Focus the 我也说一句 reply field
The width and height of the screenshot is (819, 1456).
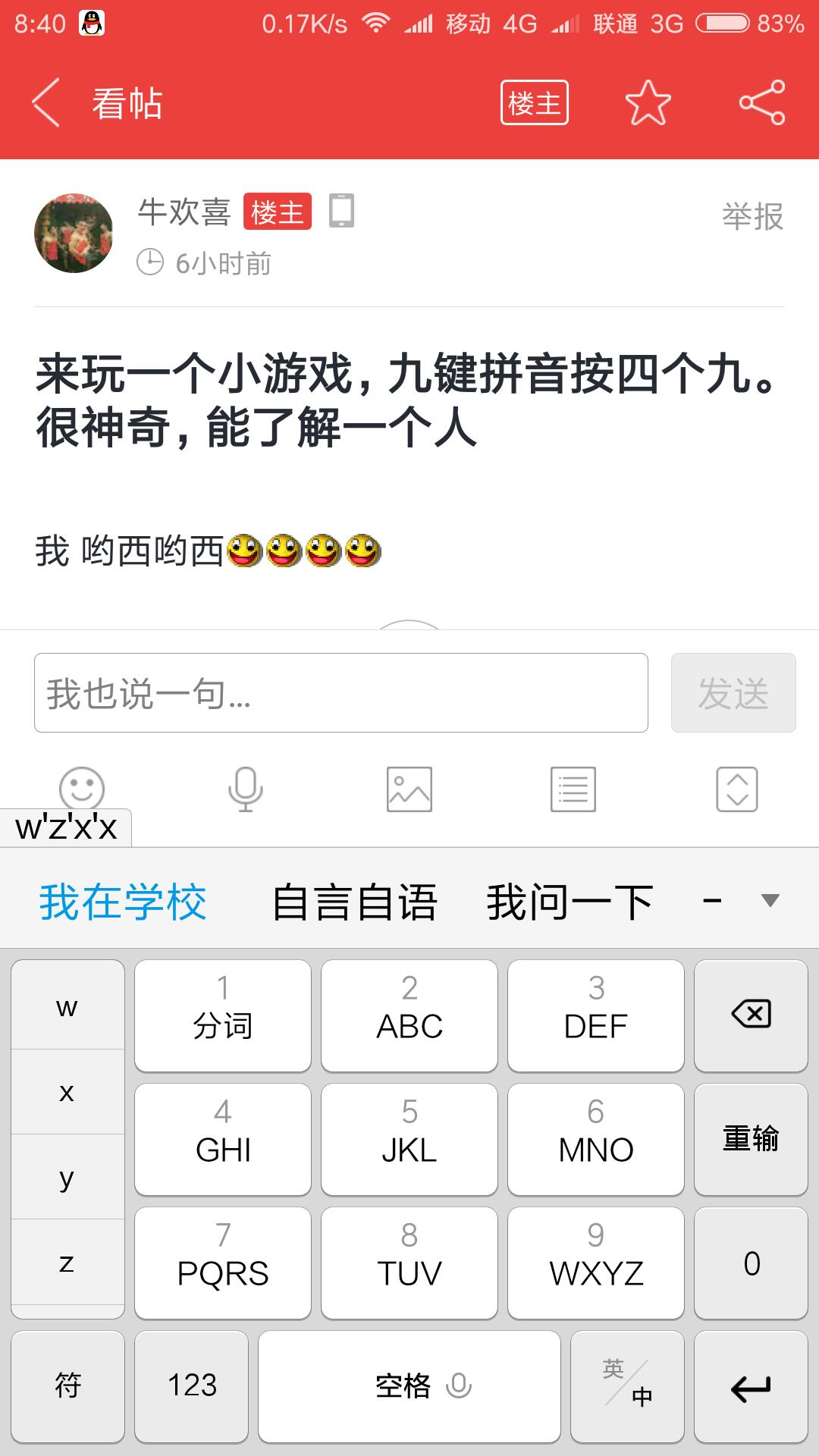click(341, 692)
